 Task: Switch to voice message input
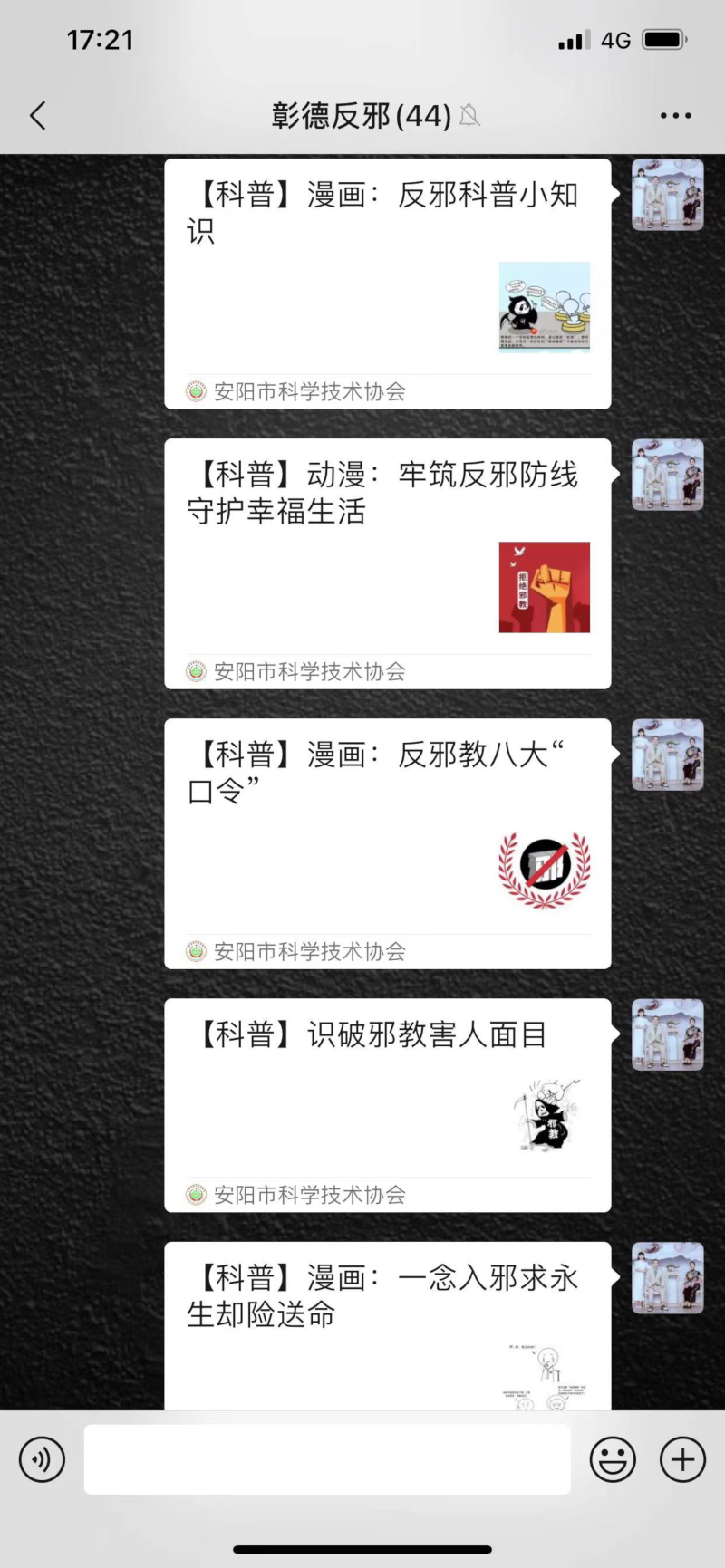click(x=43, y=1459)
